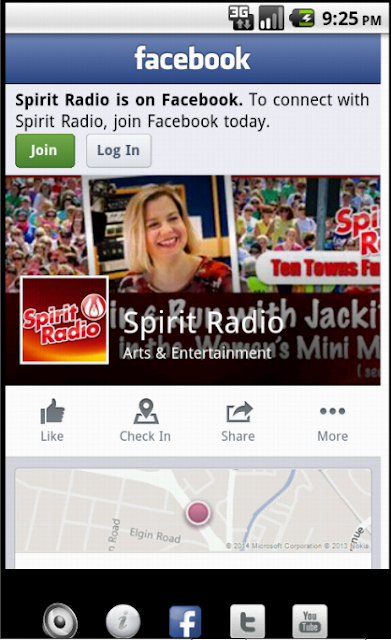The image size is (391, 640).
Task: Check In at Spirit Radio
Action: click(x=145, y=420)
